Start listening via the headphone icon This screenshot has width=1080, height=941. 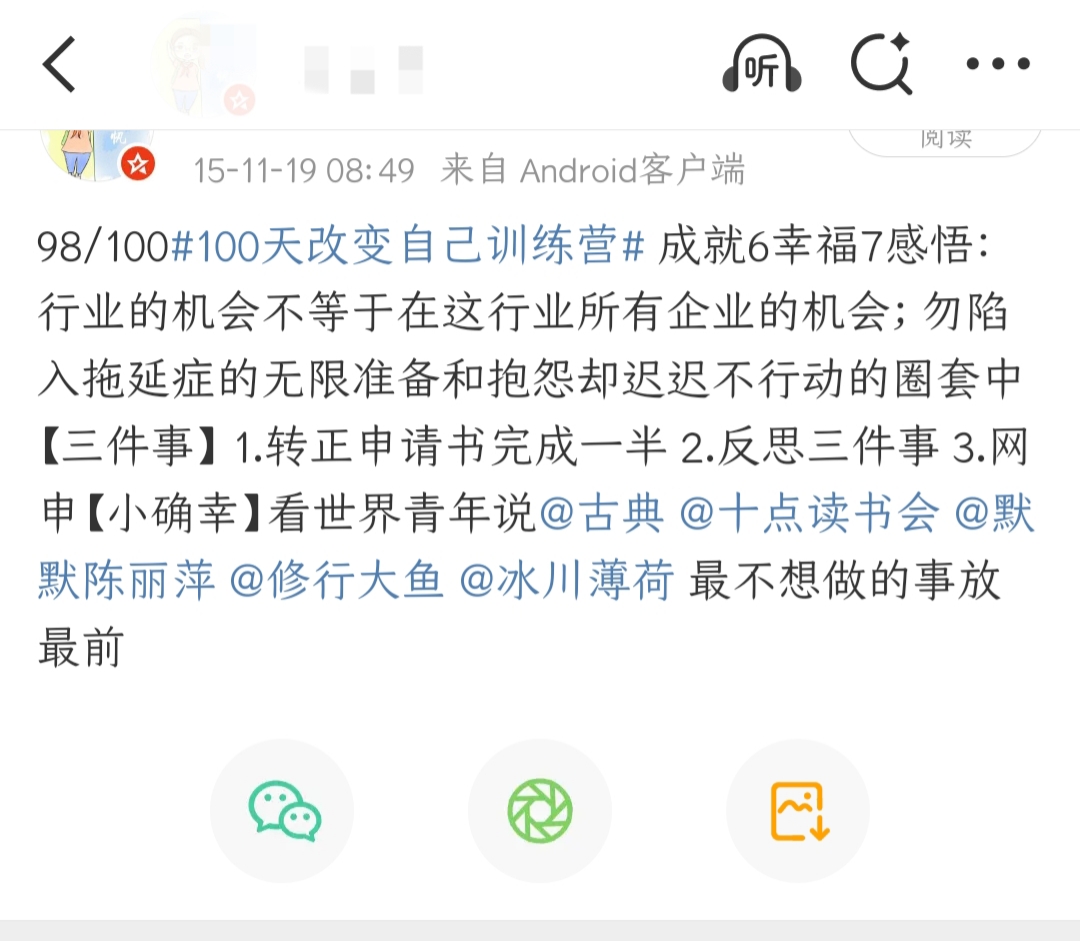[x=762, y=66]
